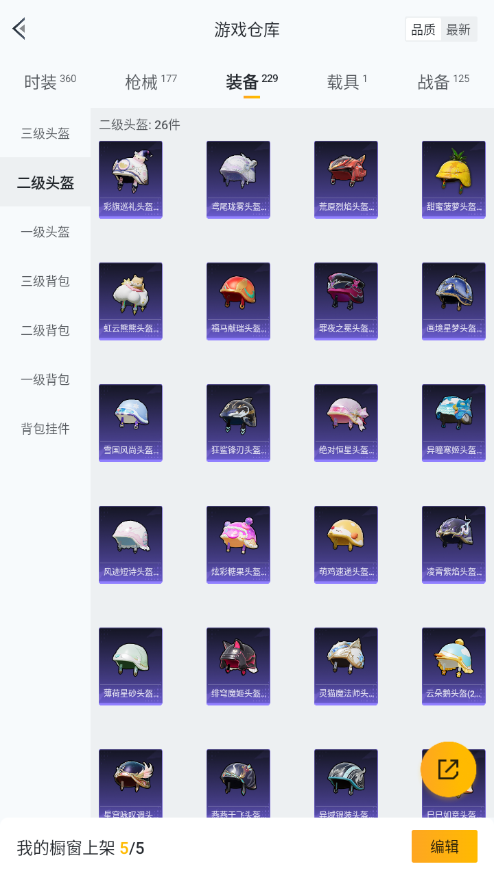View the 狂鲨锋刃头盔 item

(238, 422)
